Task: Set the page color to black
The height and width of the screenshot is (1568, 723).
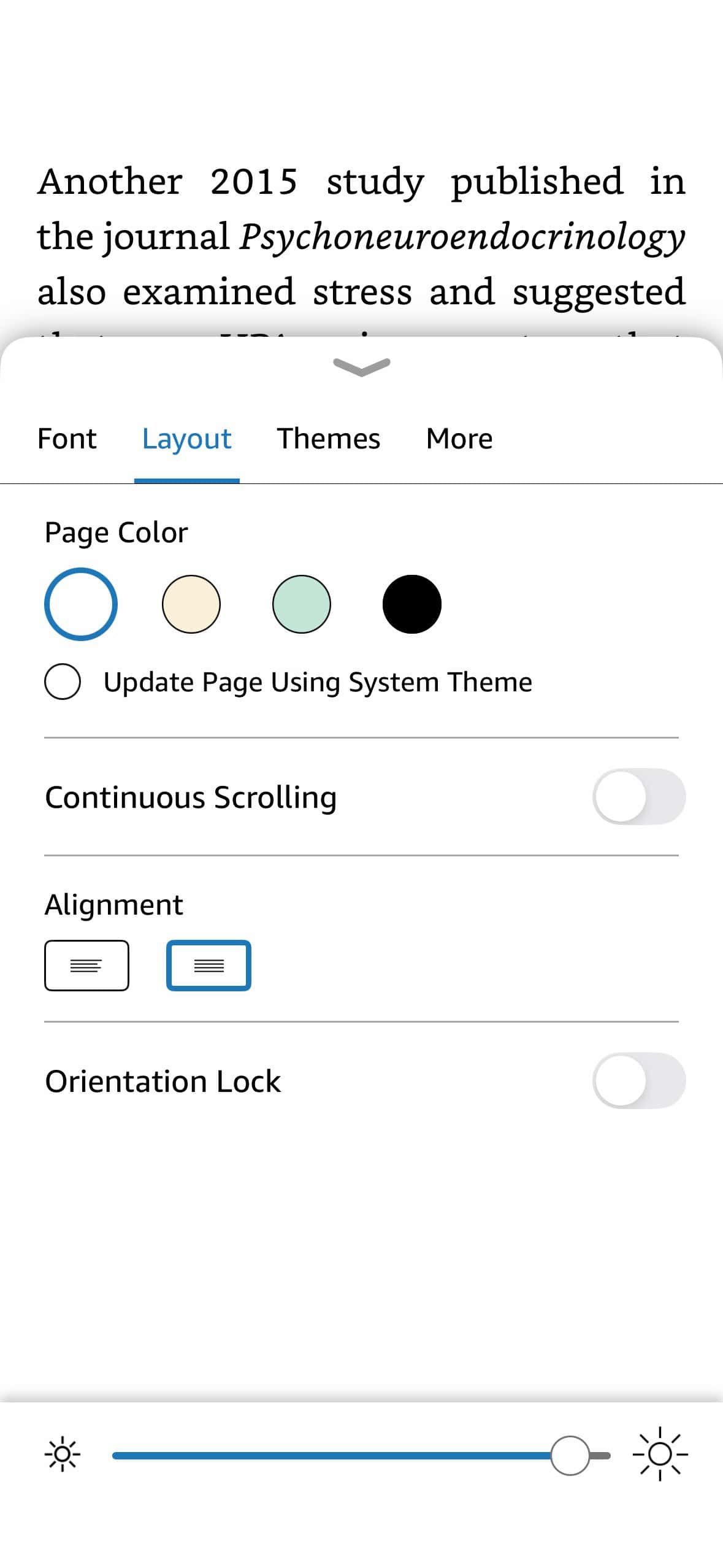Action: pyautogui.click(x=411, y=604)
